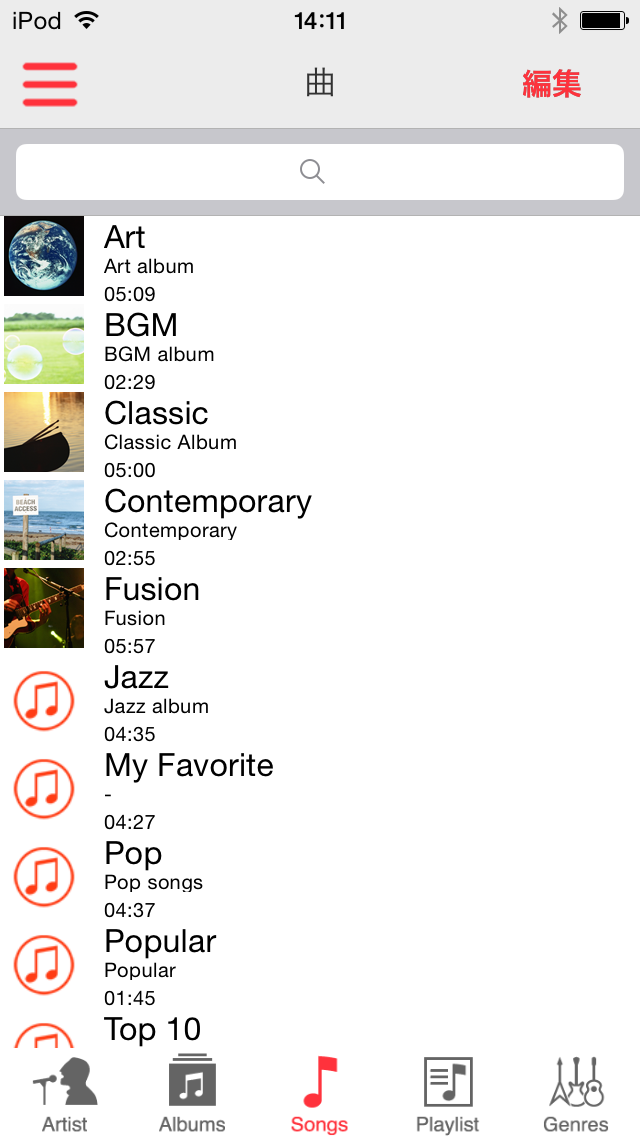Select the Songs tab
640x1136 pixels.
320,1093
